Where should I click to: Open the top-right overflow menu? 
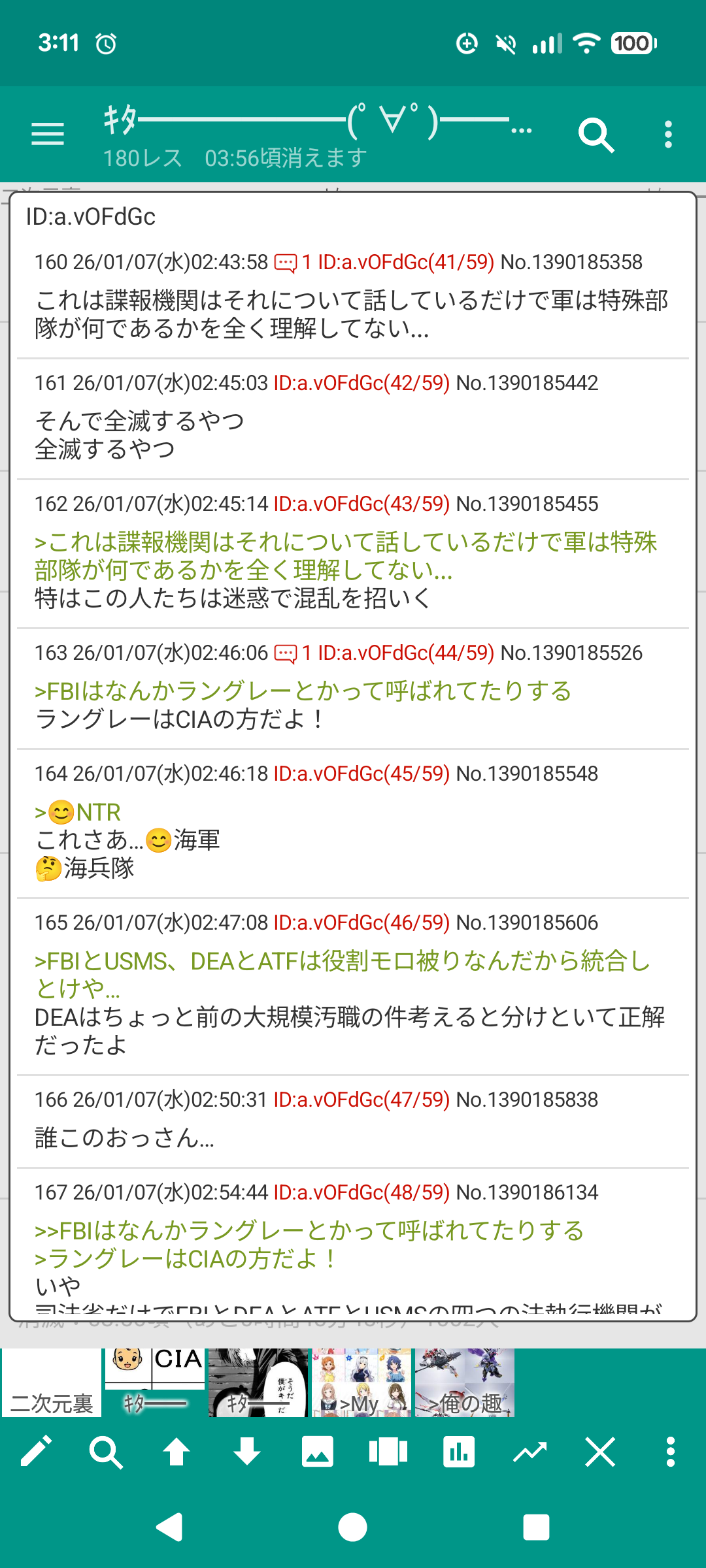[x=667, y=135]
